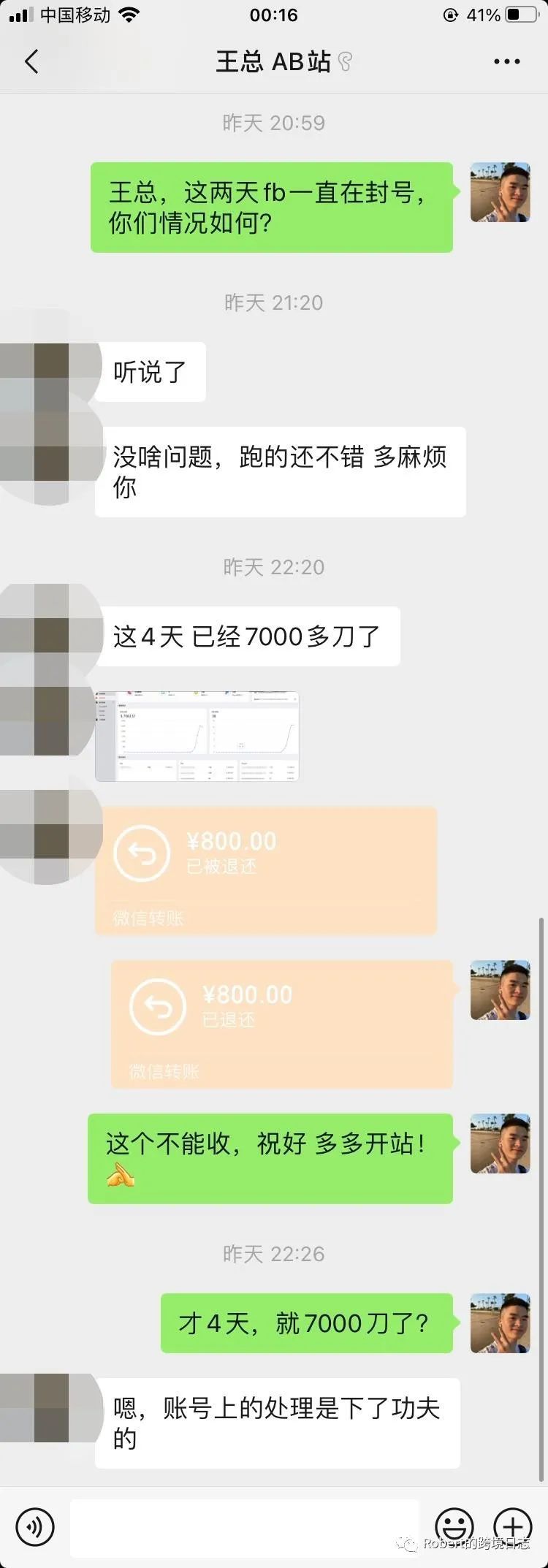Open the dashboard screenshot image in chat
This screenshot has width=548, height=1568.
(197, 737)
